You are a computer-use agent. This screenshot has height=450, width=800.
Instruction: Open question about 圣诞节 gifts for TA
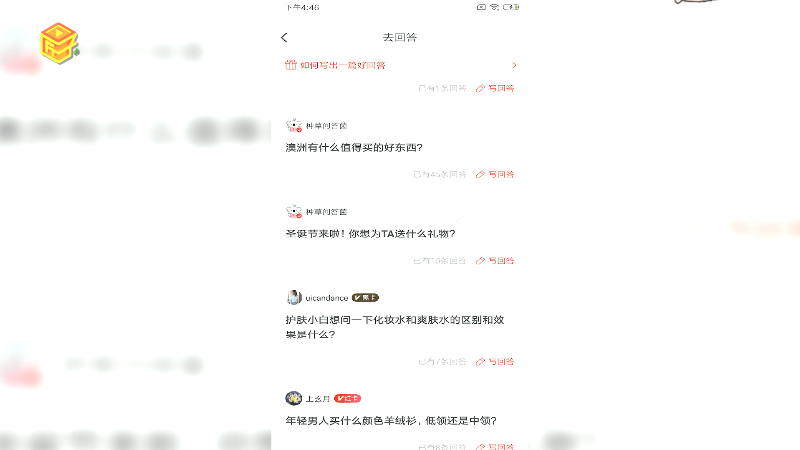(370, 234)
